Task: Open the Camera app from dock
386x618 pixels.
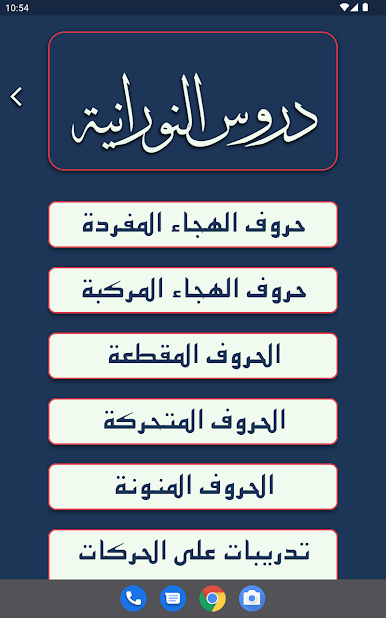Action: tap(252, 598)
